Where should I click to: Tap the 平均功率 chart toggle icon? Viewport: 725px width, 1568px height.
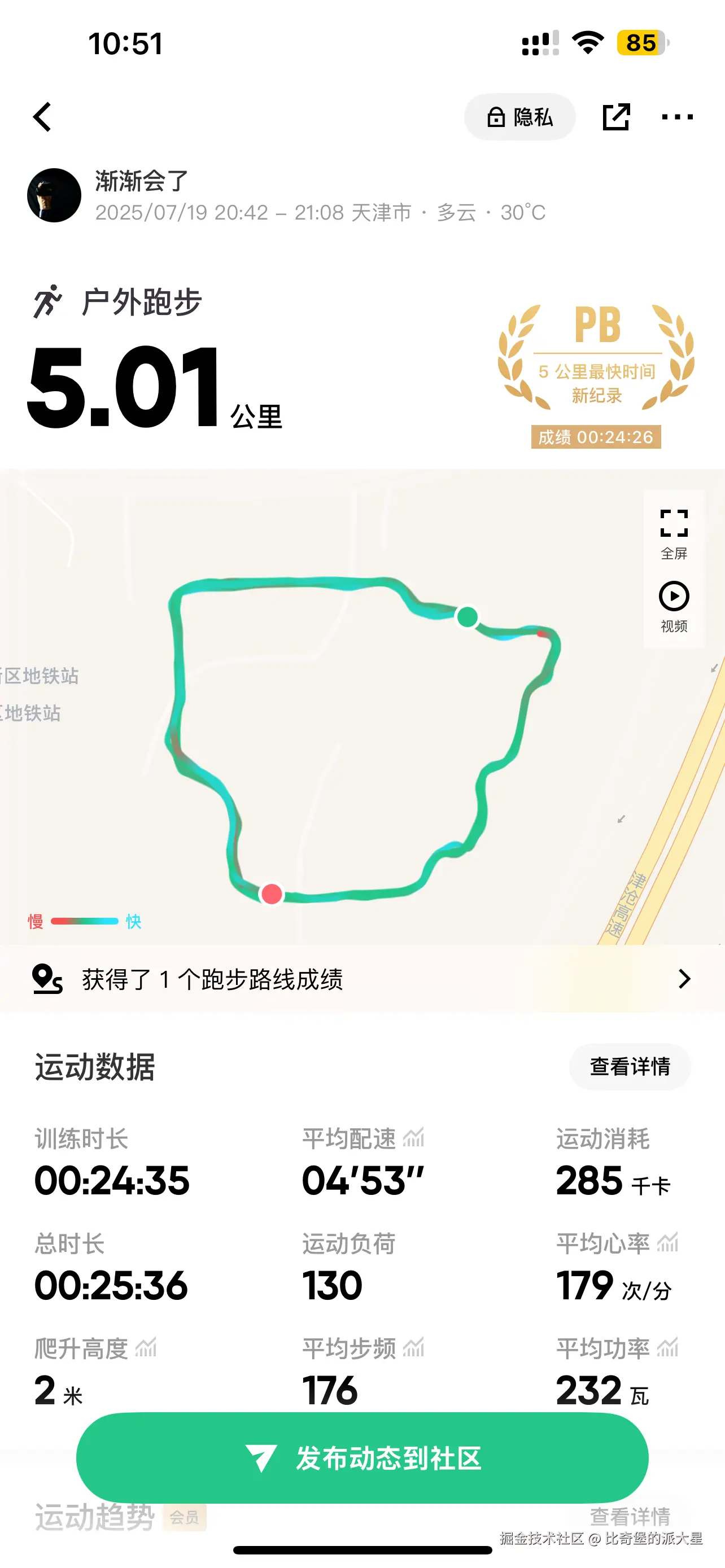[667, 1348]
